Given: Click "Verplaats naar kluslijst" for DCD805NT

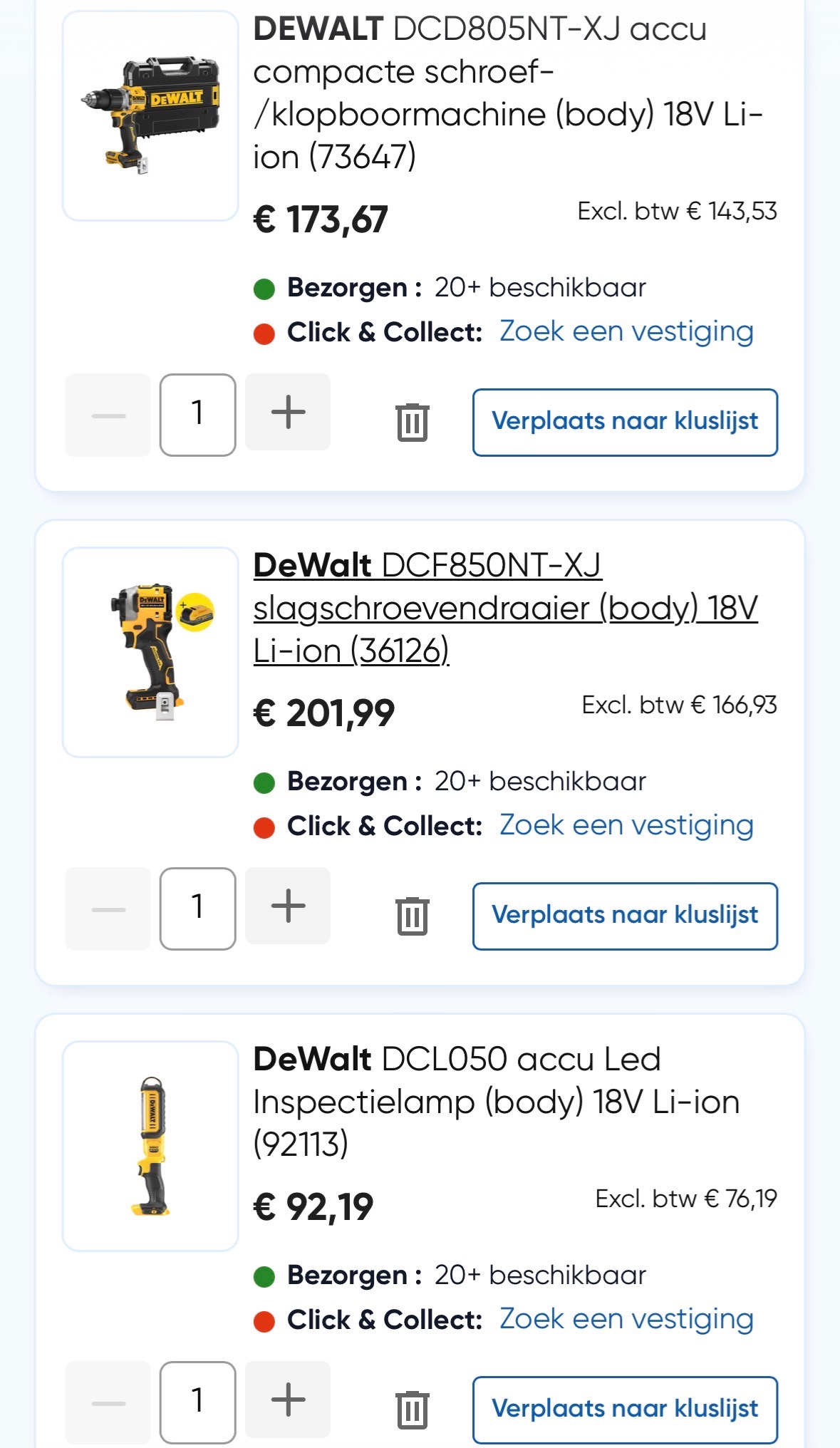Looking at the screenshot, I should pyautogui.click(x=626, y=421).
